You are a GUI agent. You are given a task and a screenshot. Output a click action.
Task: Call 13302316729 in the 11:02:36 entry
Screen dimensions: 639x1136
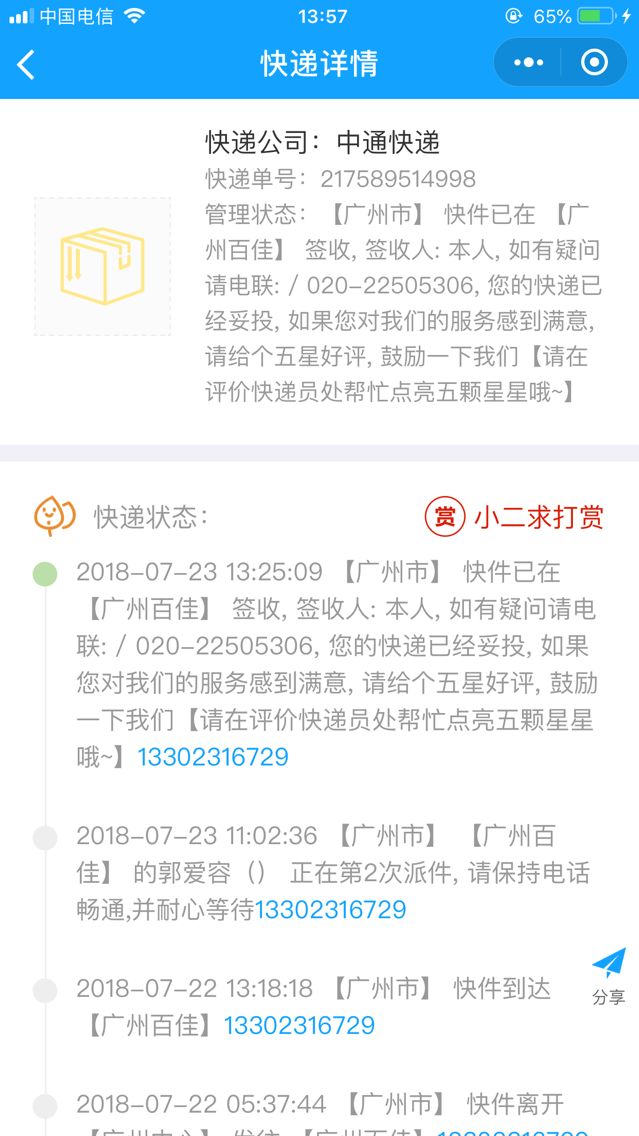tap(331, 910)
